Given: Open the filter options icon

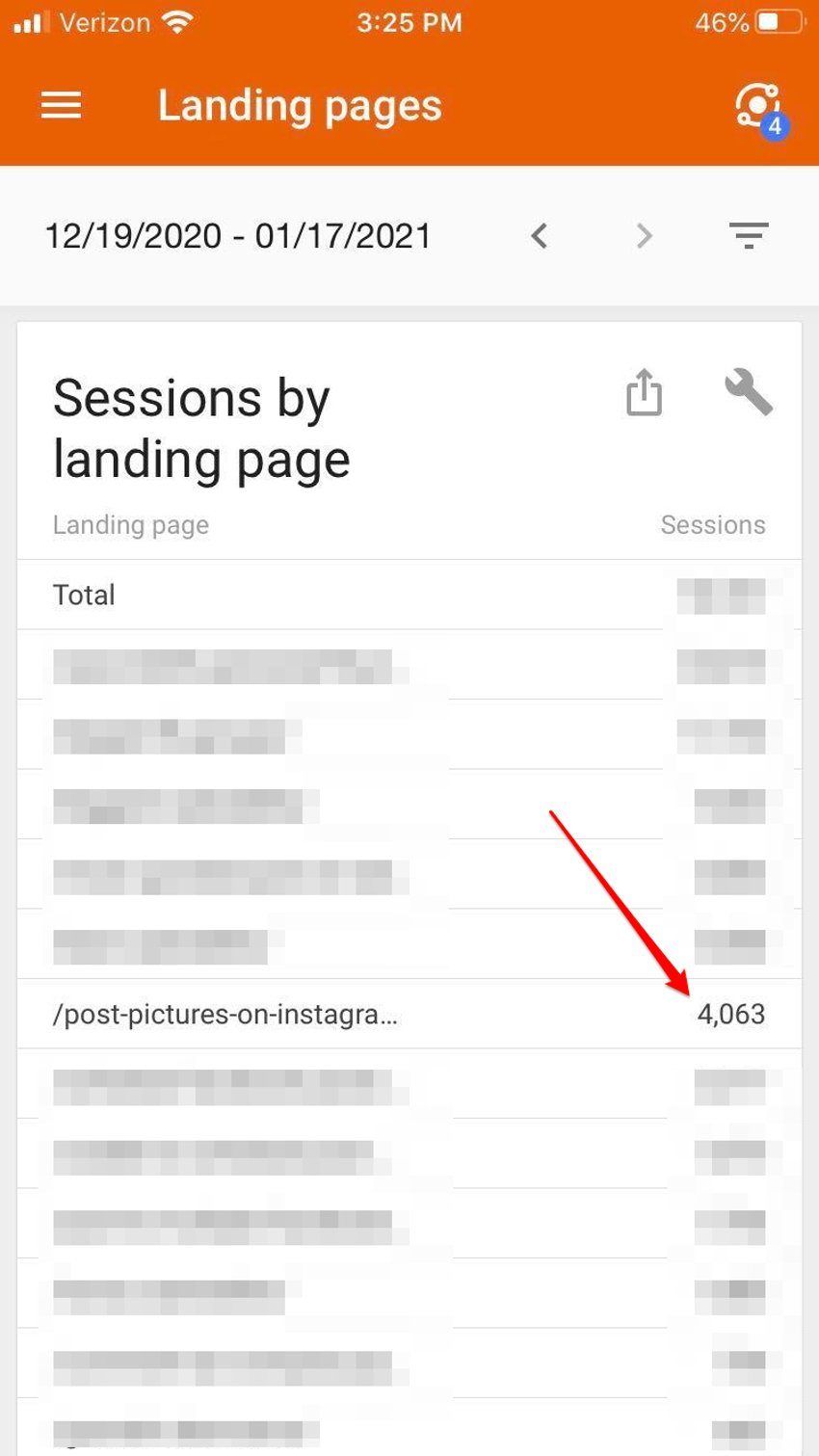Looking at the screenshot, I should (x=749, y=236).
